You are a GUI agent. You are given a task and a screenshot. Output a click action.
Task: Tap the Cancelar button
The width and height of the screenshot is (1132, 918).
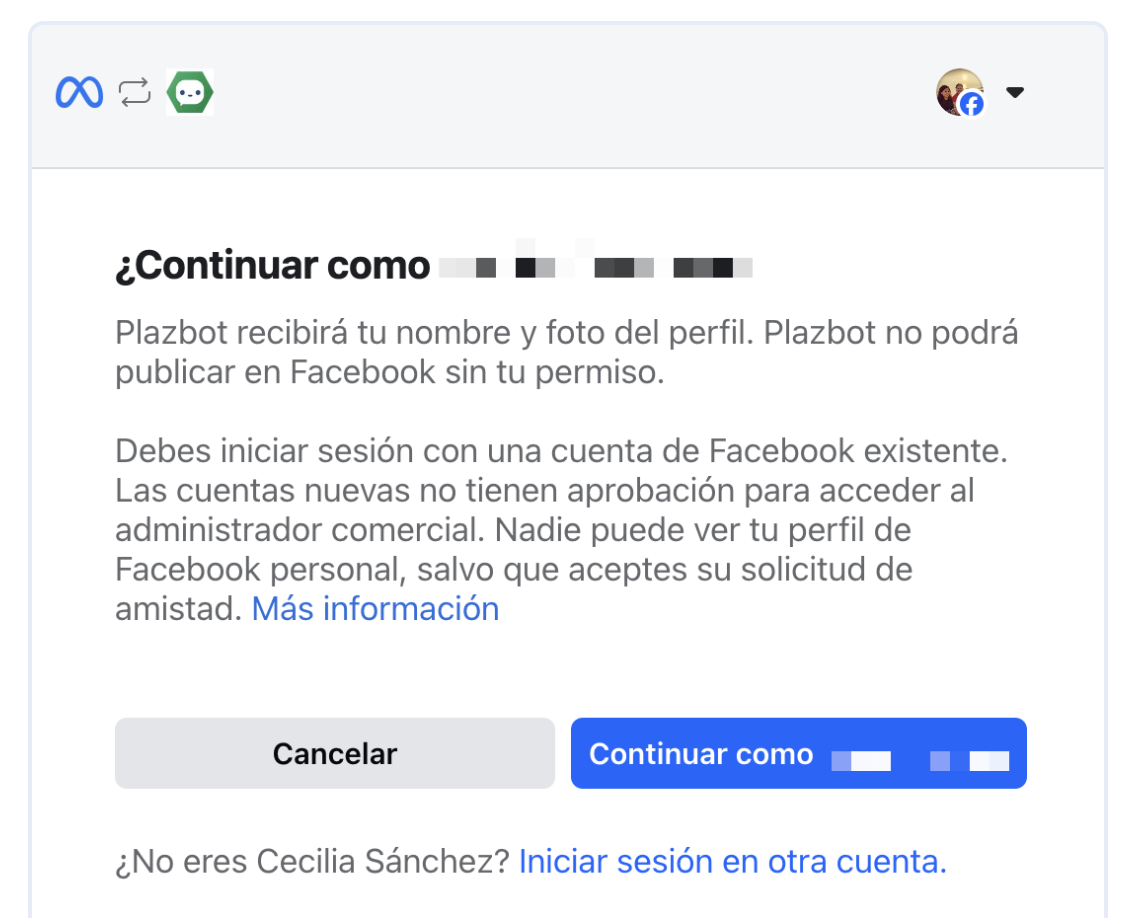(x=334, y=753)
